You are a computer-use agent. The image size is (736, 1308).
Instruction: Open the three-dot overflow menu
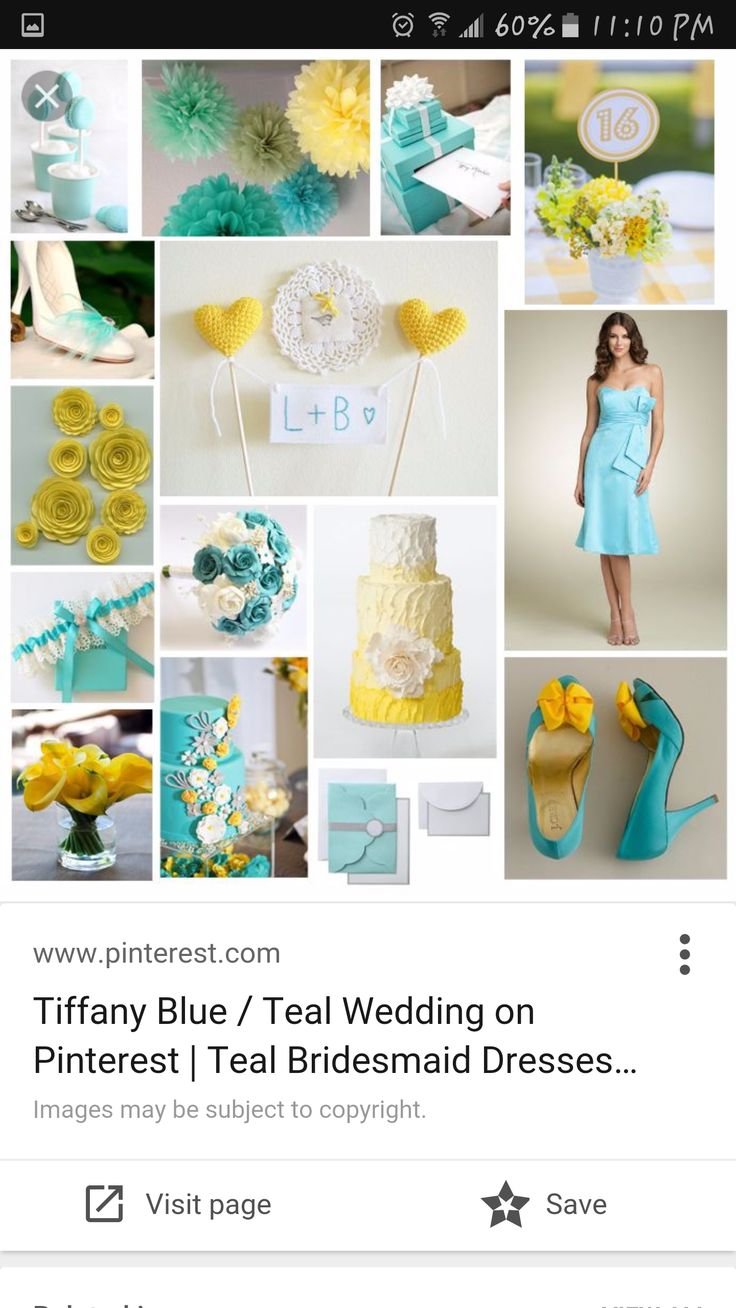[684, 955]
